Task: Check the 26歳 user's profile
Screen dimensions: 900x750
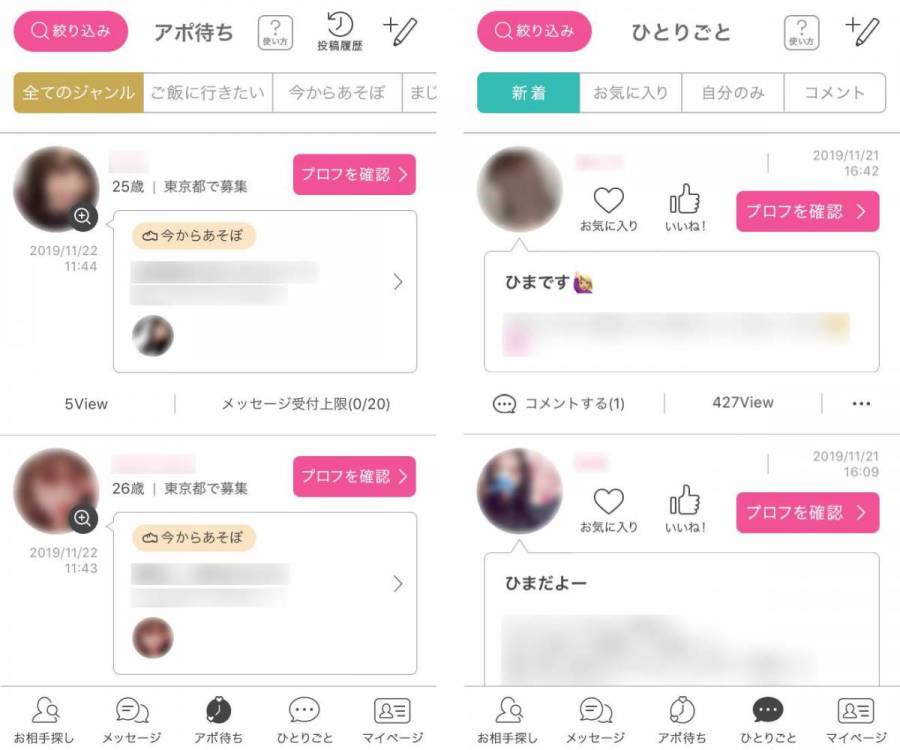Action: 354,477
